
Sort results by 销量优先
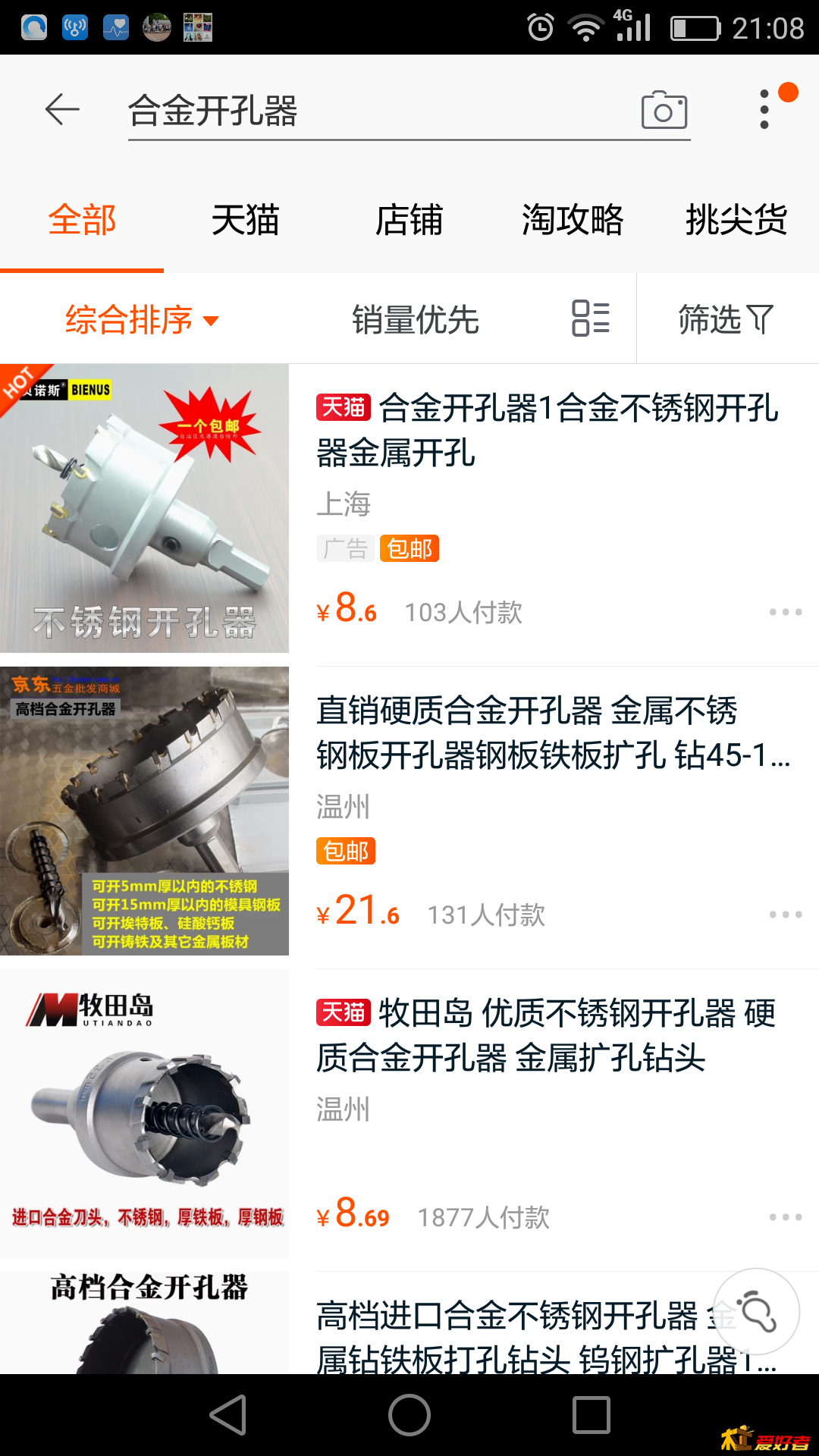415,319
